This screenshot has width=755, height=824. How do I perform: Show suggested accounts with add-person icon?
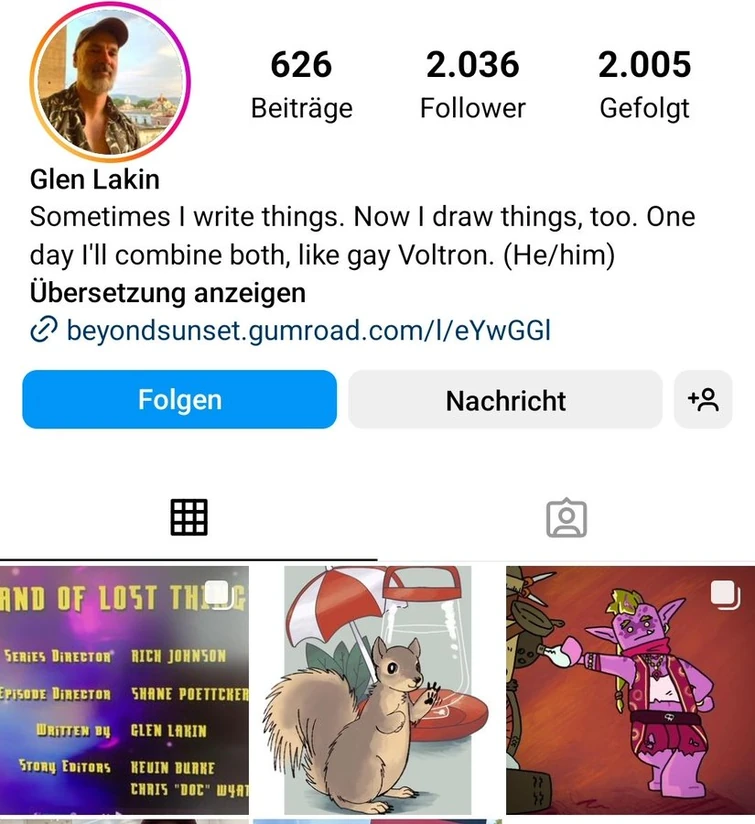[703, 400]
